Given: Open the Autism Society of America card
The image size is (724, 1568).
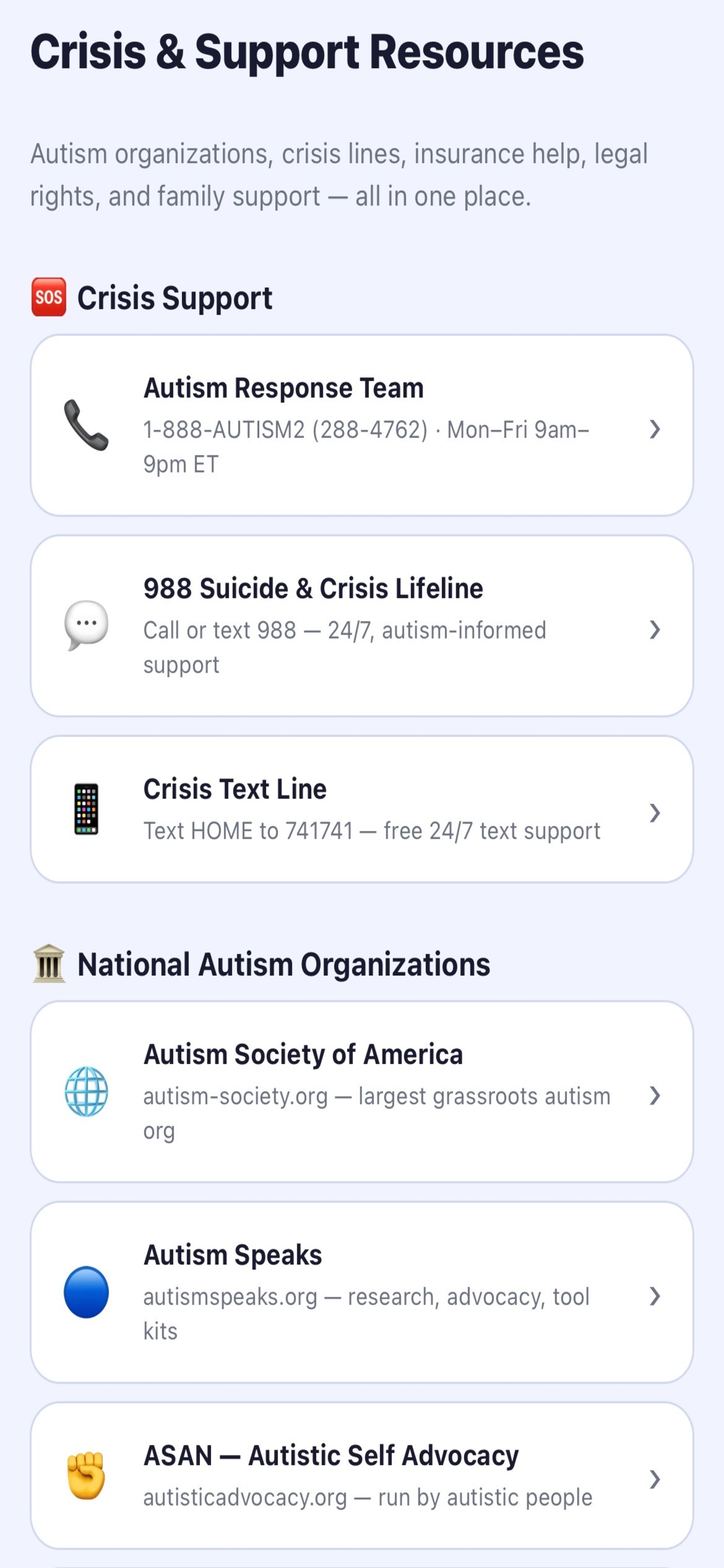Looking at the screenshot, I should tap(362, 1091).
